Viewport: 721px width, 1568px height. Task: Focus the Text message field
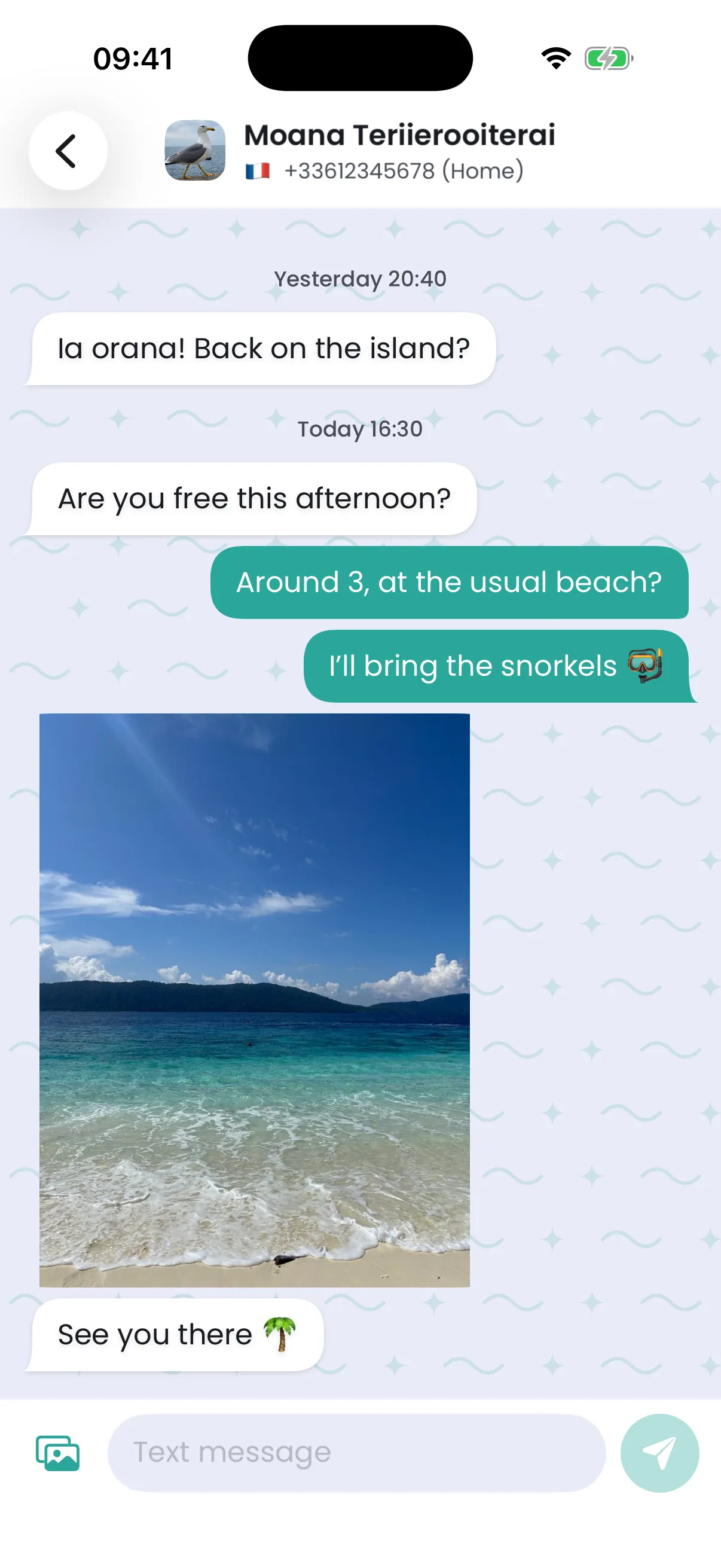pyautogui.click(x=356, y=1453)
